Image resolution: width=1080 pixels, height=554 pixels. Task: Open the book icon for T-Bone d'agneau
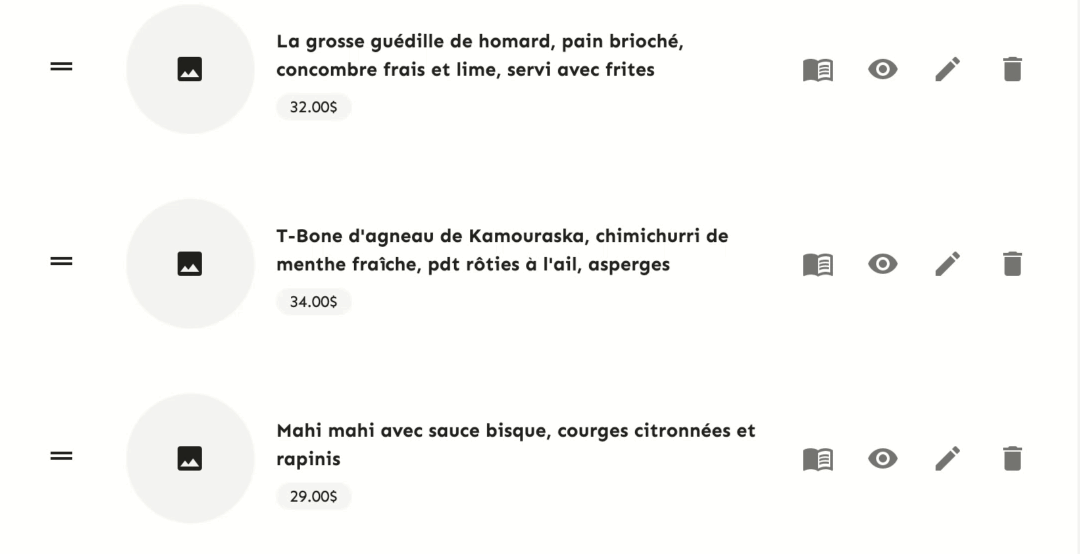click(x=818, y=264)
